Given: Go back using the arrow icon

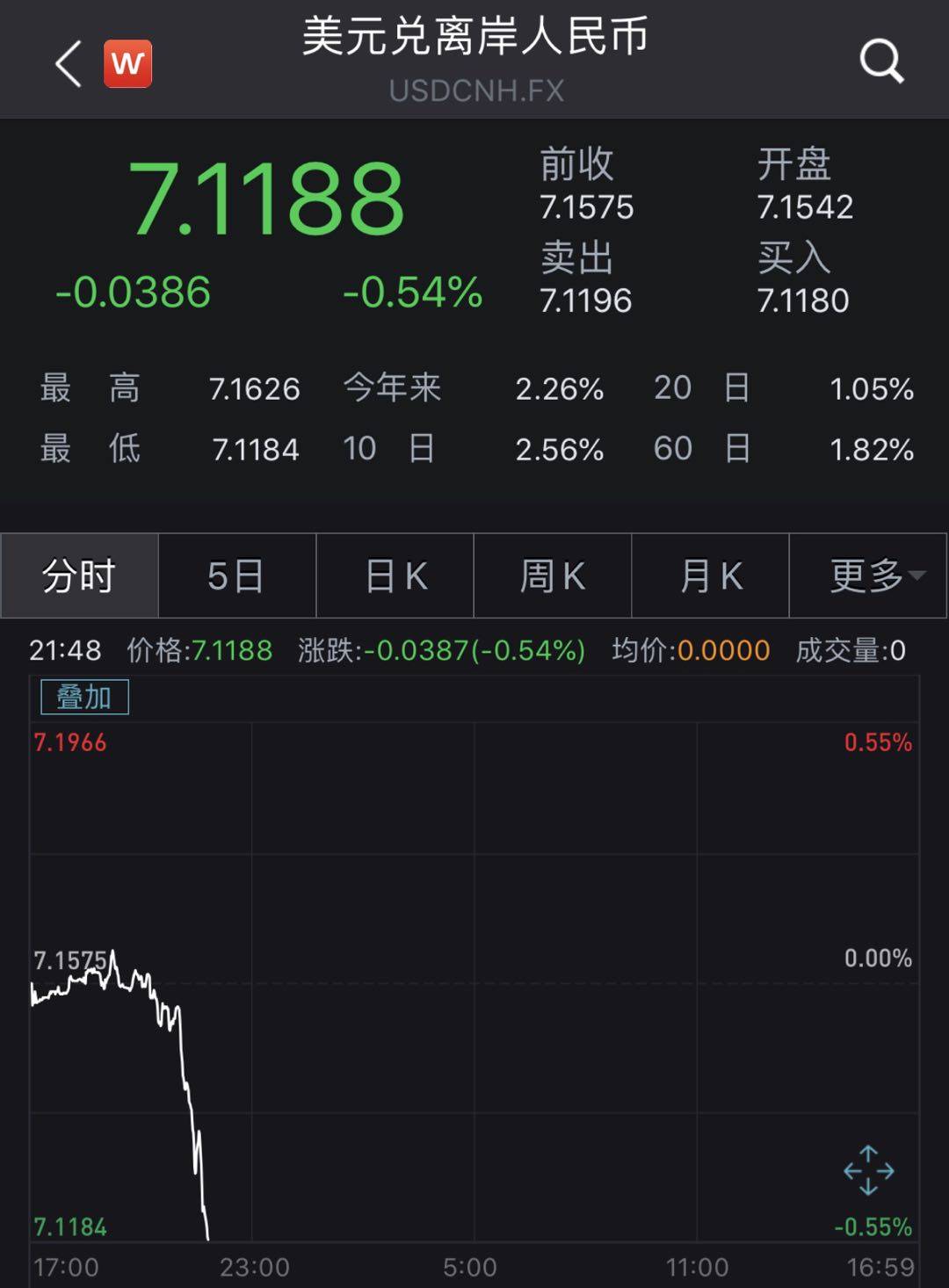Looking at the screenshot, I should [x=69, y=64].
